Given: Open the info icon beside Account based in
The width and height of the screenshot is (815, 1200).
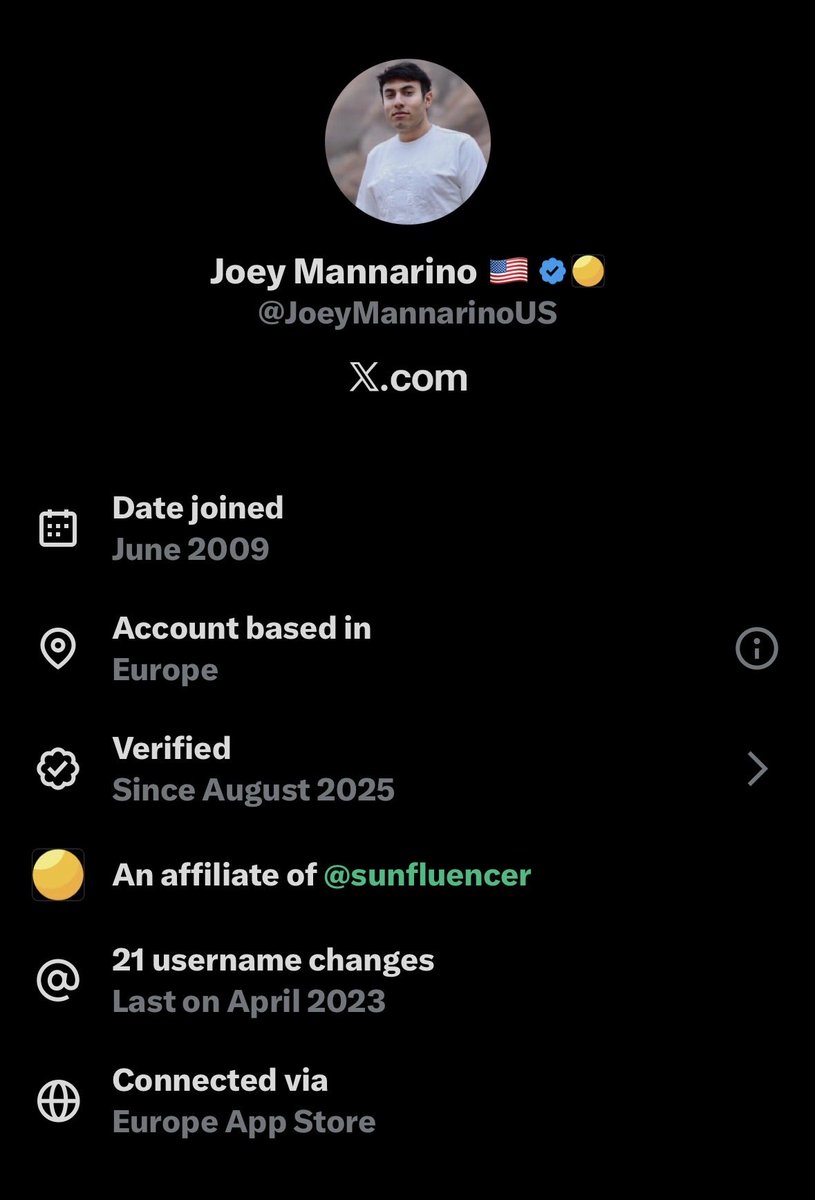Looking at the screenshot, I should (756, 649).
